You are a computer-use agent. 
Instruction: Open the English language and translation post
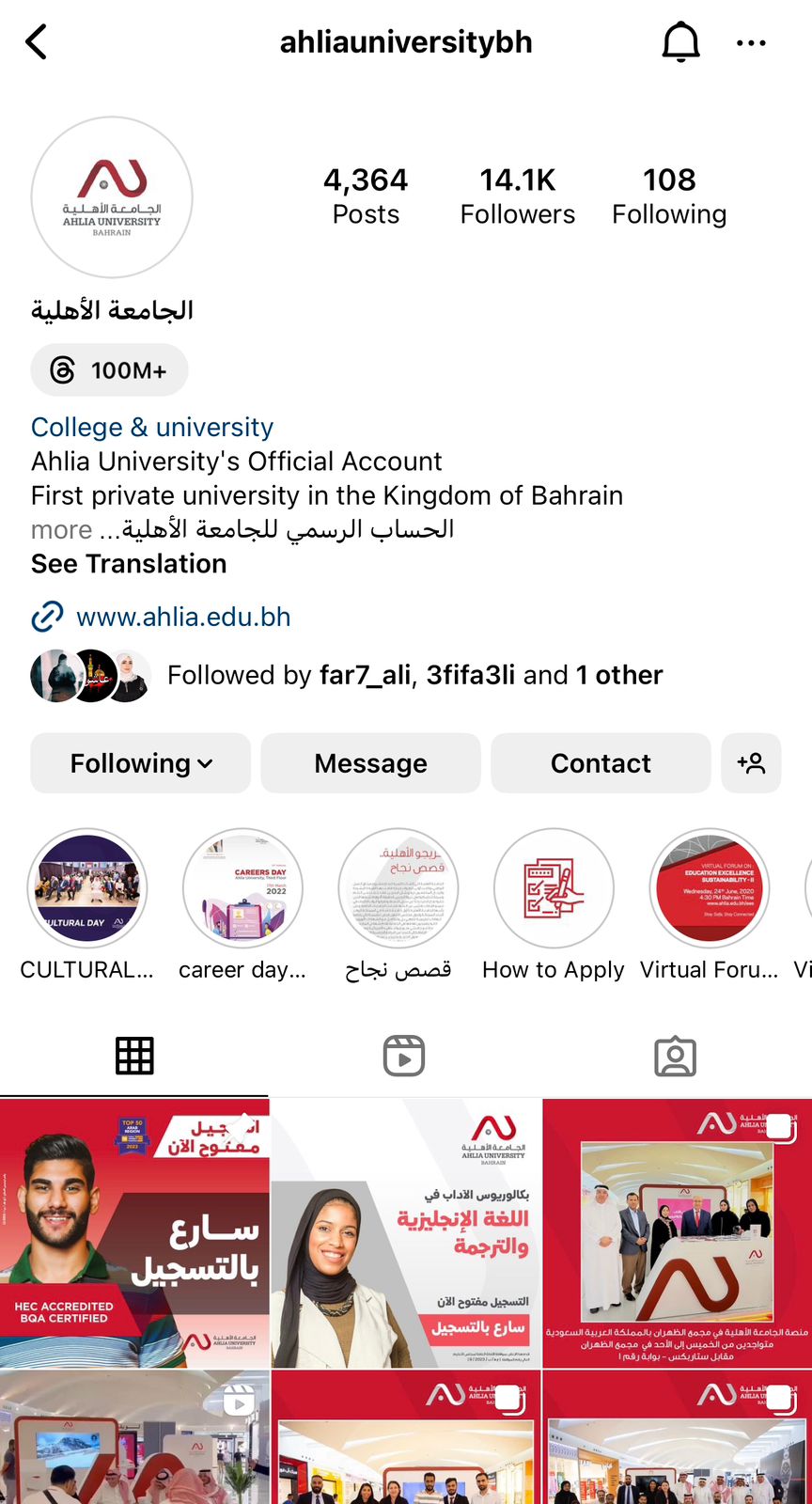(406, 1233)
